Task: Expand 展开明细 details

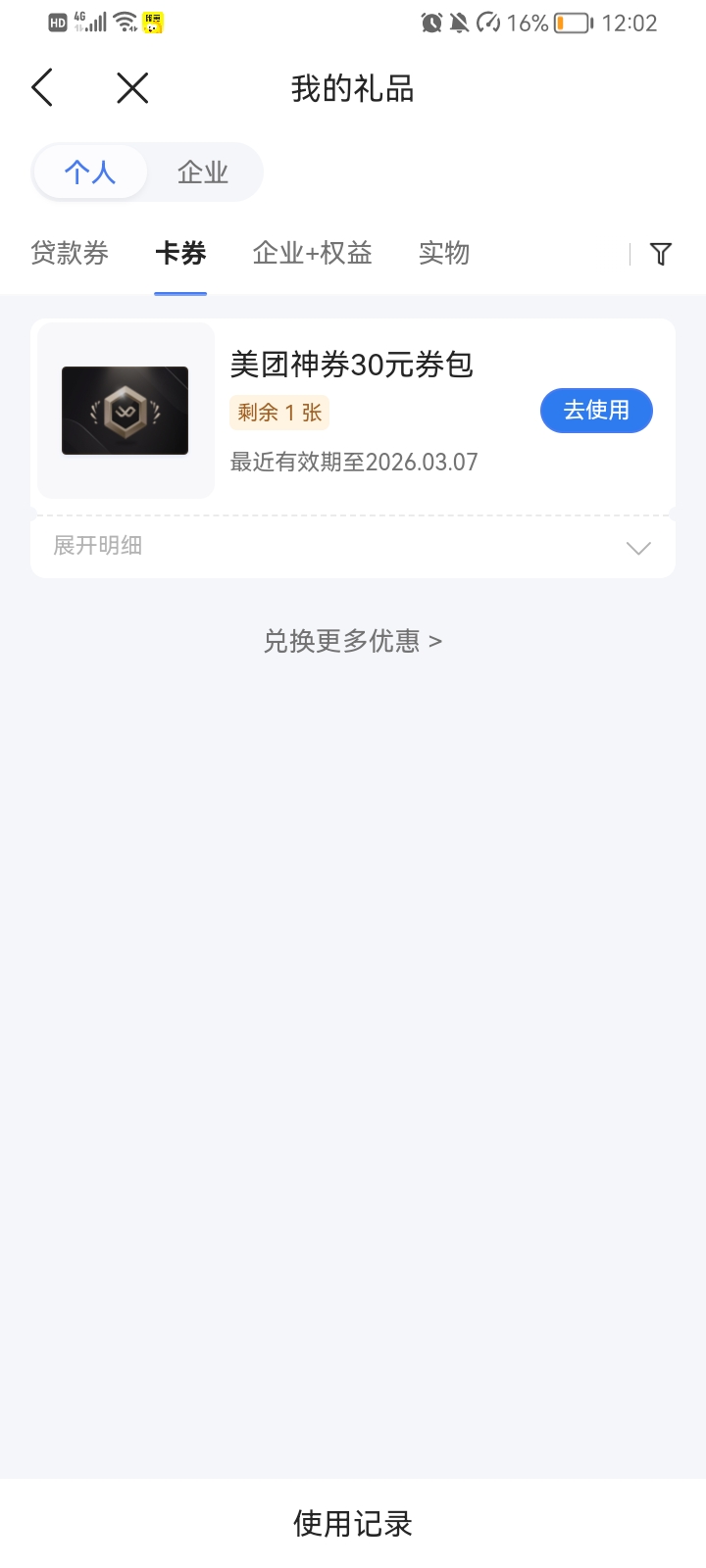Action: click(x=353, y=546)
